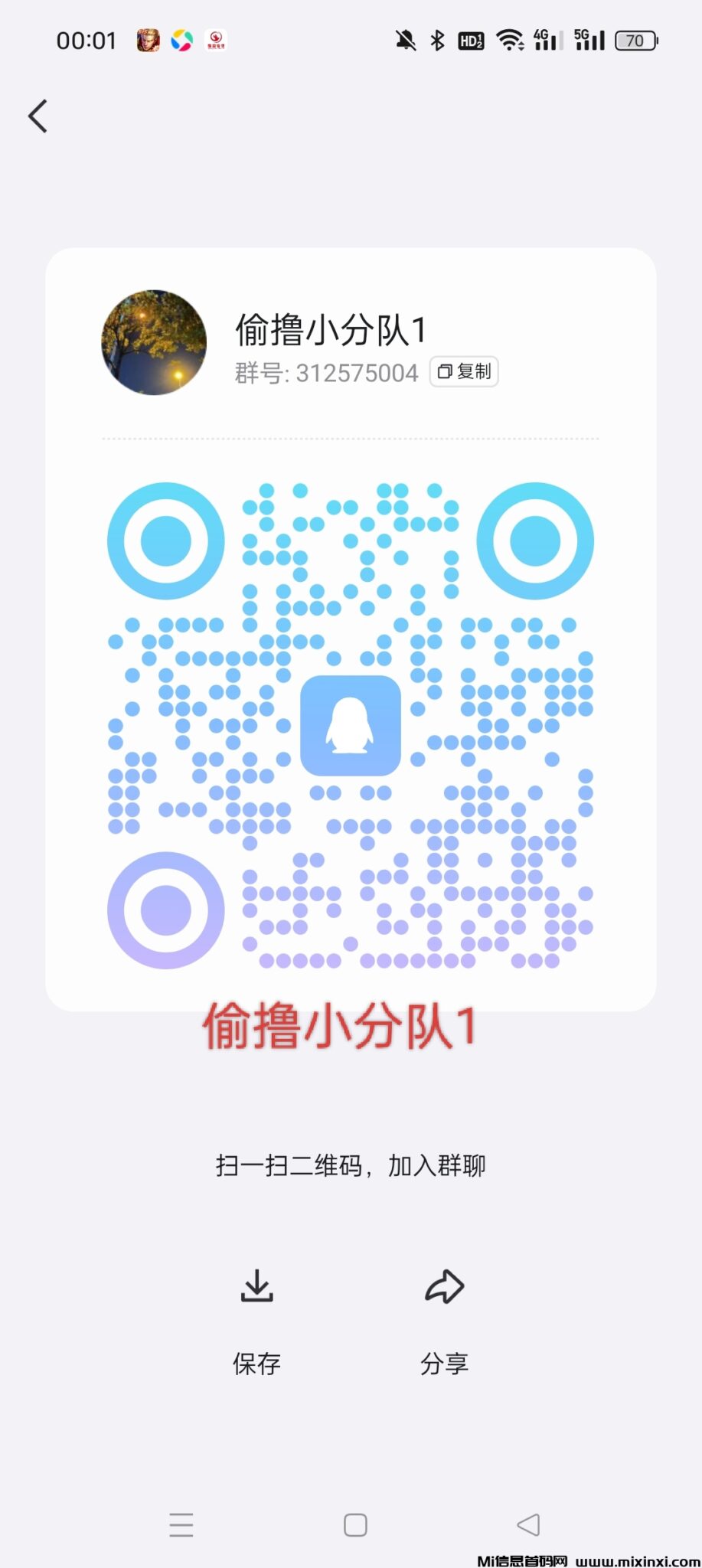Go to the home screen
The width and height of the screenshot is (702, 1568).
(355, 1524)
